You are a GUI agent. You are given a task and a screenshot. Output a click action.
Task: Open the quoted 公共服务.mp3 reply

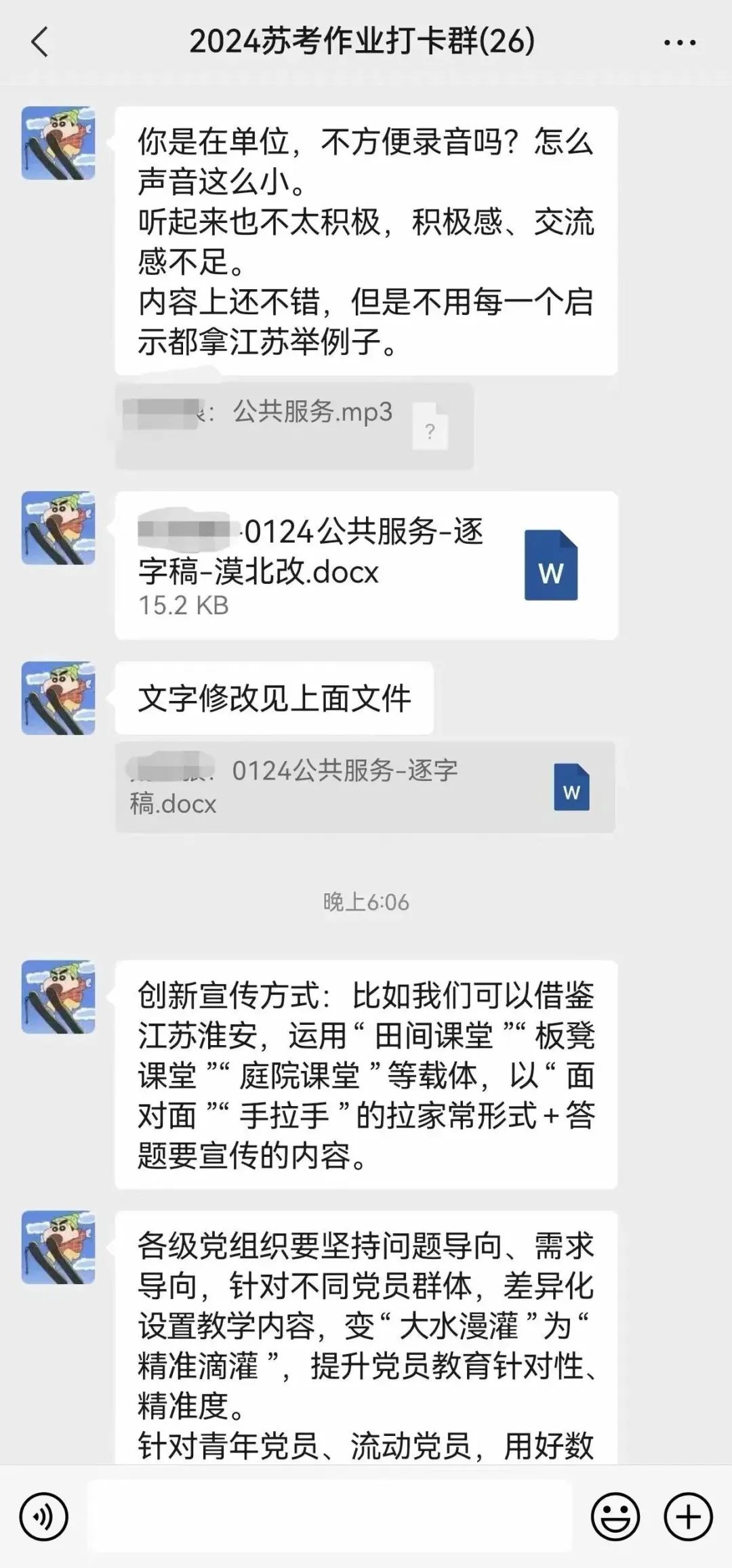pyautogui.click(x=294, y=426)
